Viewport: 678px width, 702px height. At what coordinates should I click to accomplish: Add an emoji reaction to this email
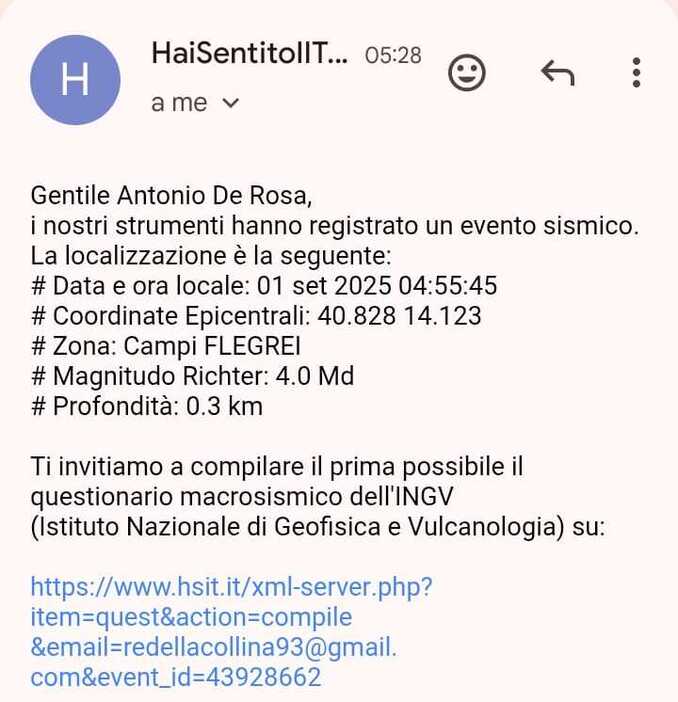pos(466,72)
